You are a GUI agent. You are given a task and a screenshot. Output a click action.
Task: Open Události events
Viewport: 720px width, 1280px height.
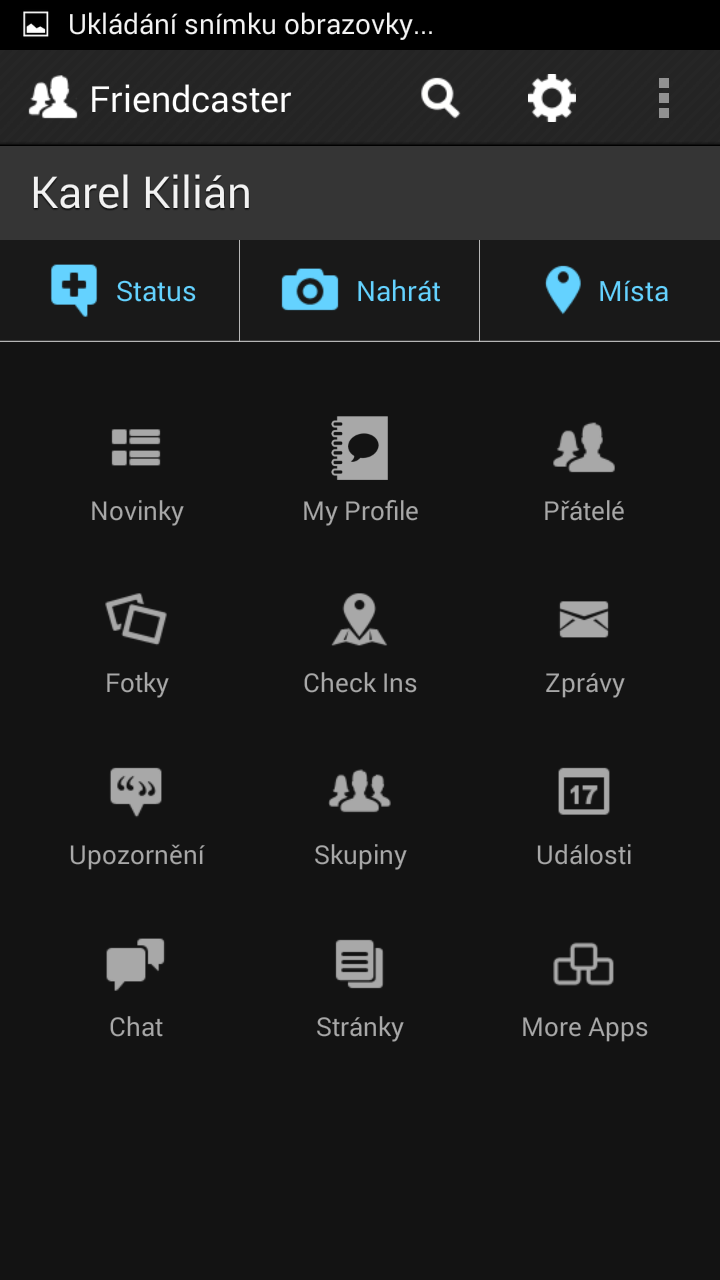click(x=584, y=815)
